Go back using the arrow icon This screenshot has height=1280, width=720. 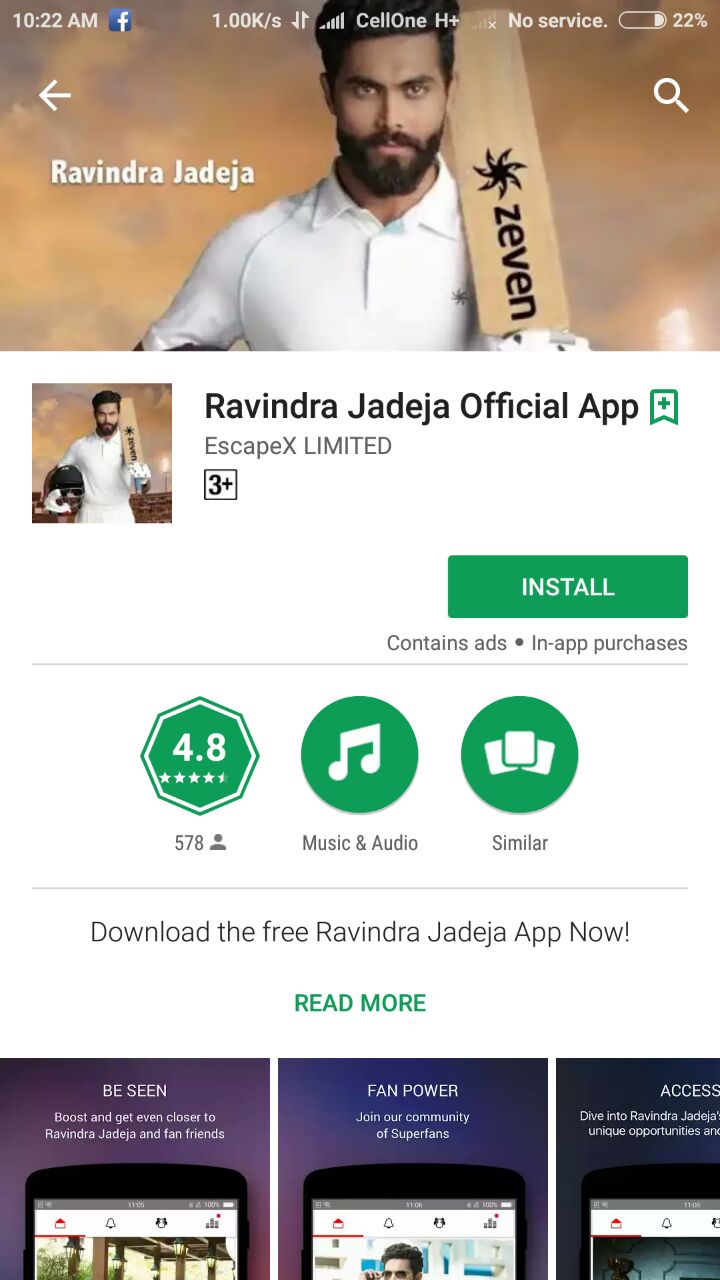click(55, 96)
